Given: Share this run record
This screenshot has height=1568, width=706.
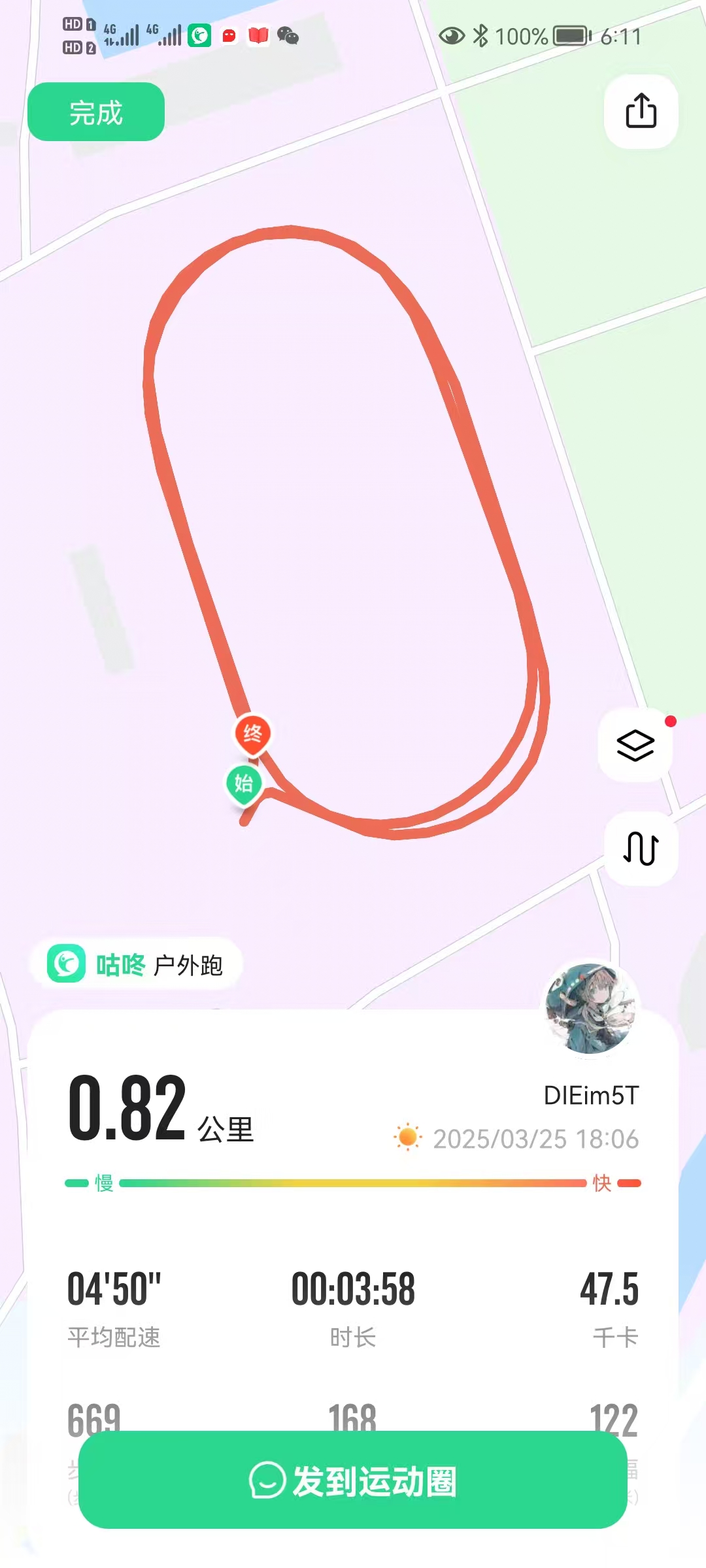Looking at the screenshot, I should 641,111.
